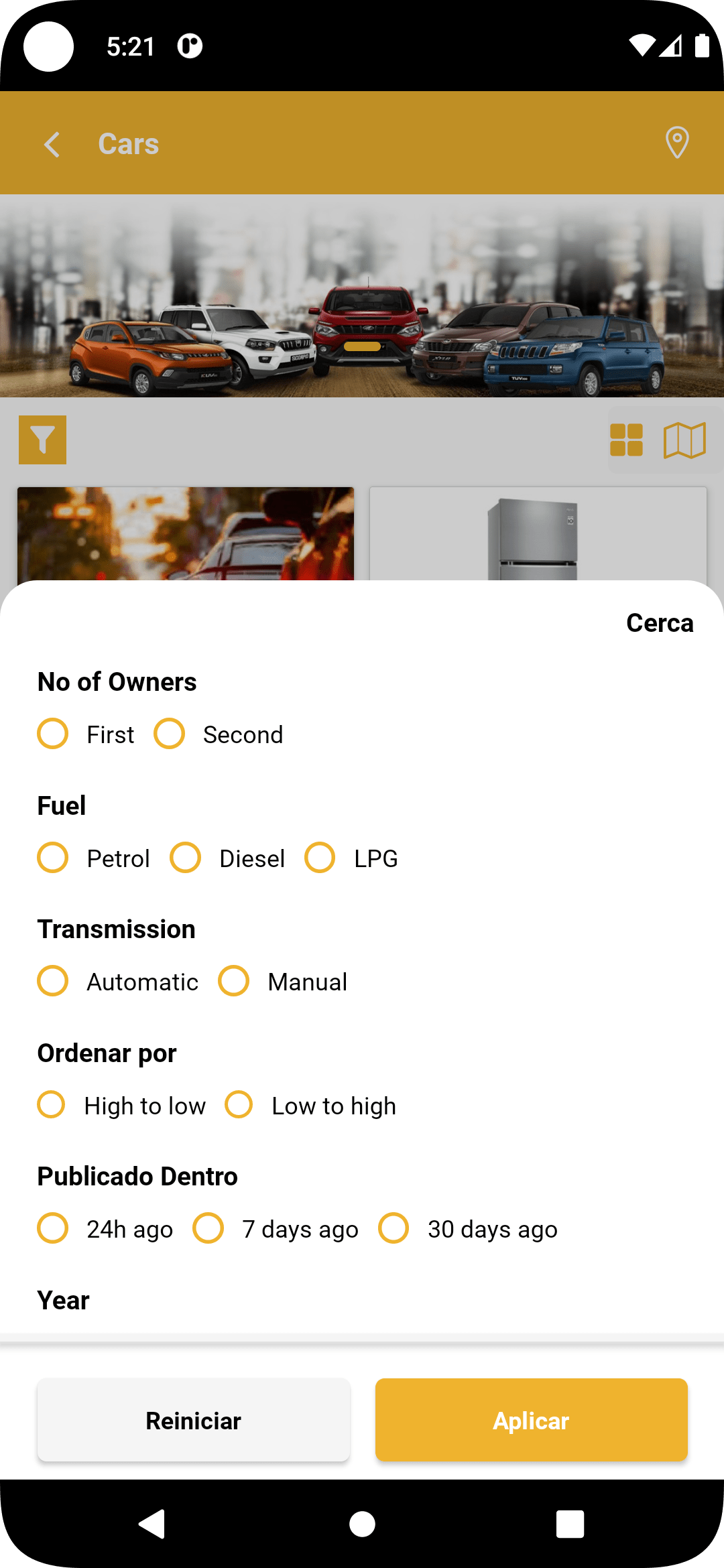This screenshot has width=724, height=1568.
Task: Close the filter sheet via Cerca
Action: click(660, 623)
